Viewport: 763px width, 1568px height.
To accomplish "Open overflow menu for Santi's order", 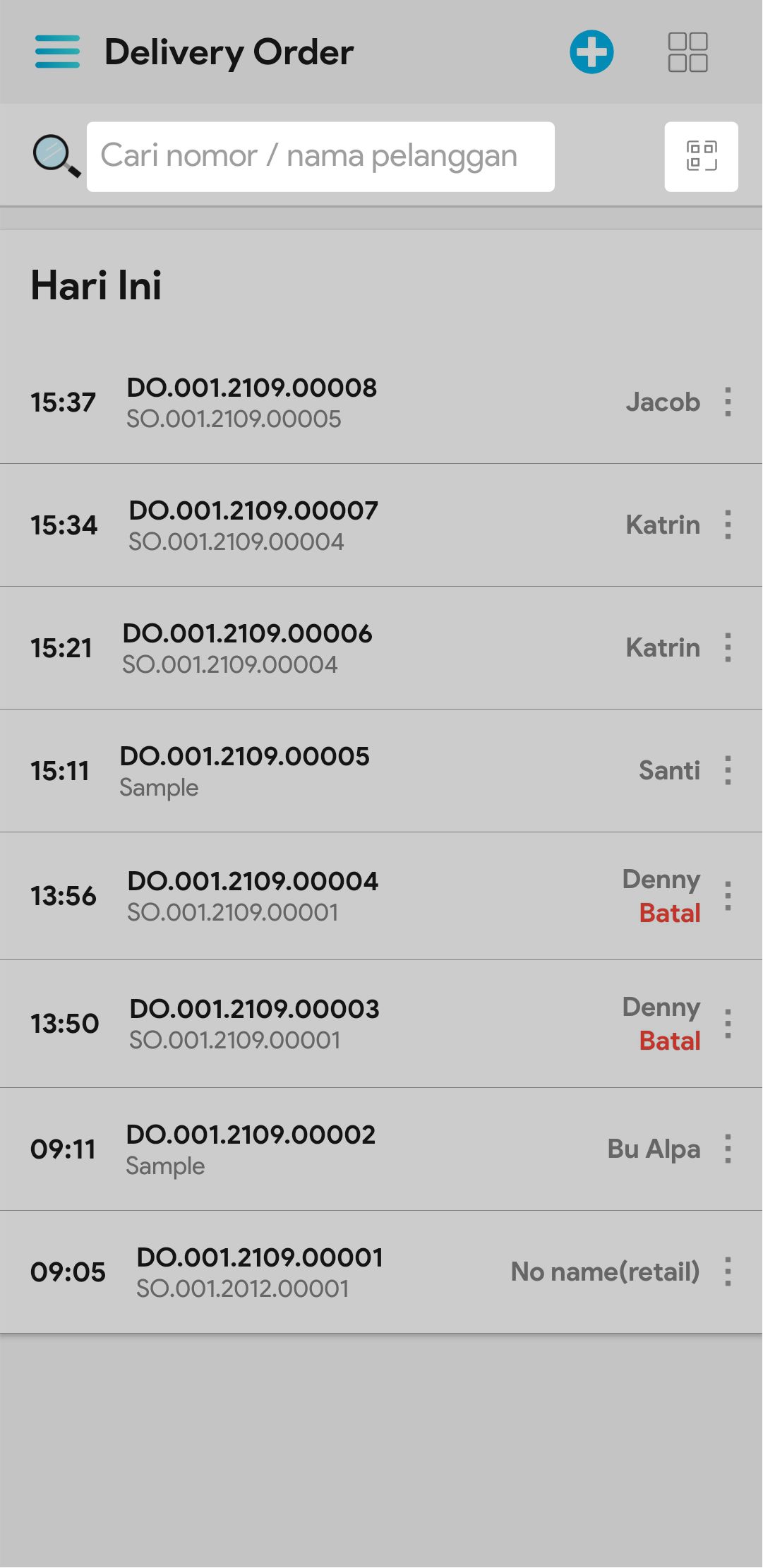I will pos(728,771).
